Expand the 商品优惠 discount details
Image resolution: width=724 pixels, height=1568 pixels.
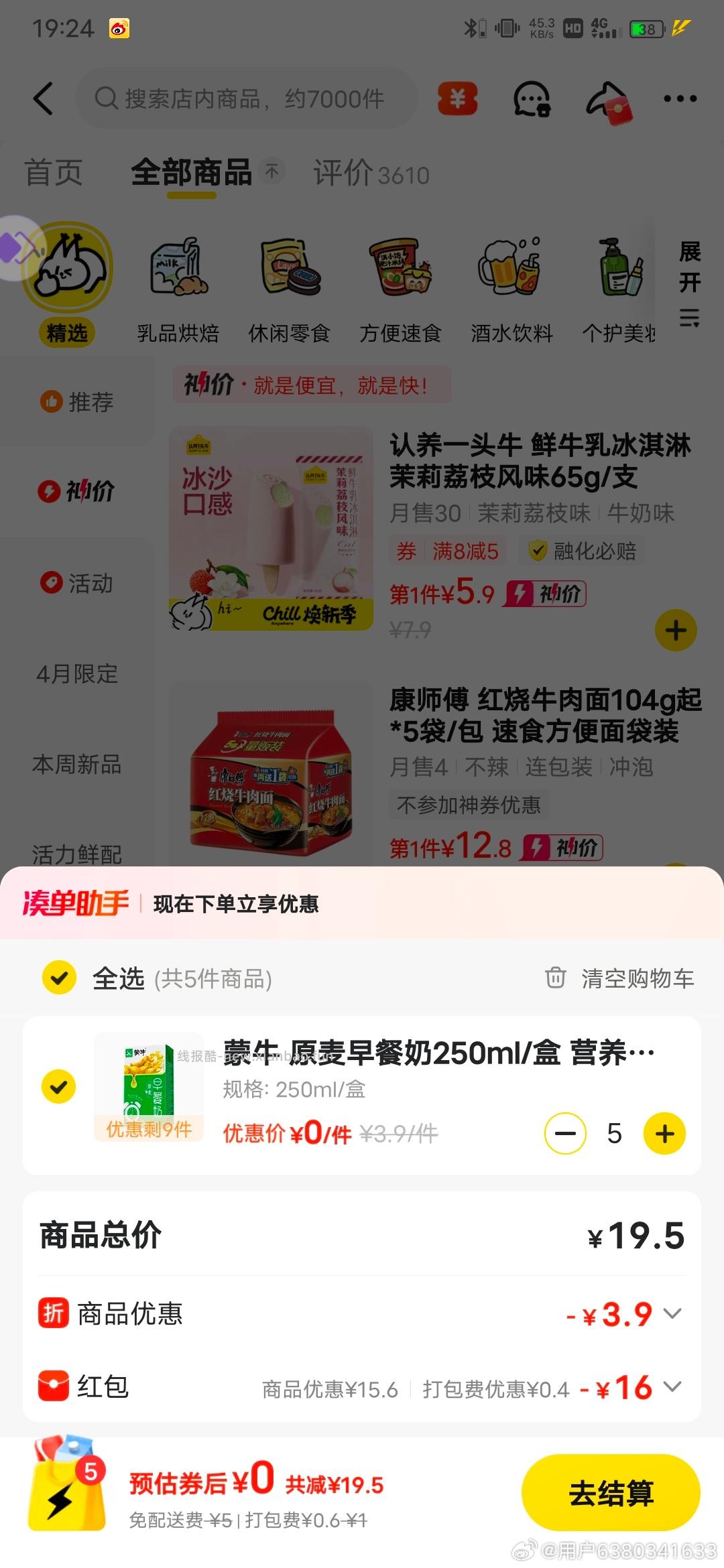pos(672,1313)
